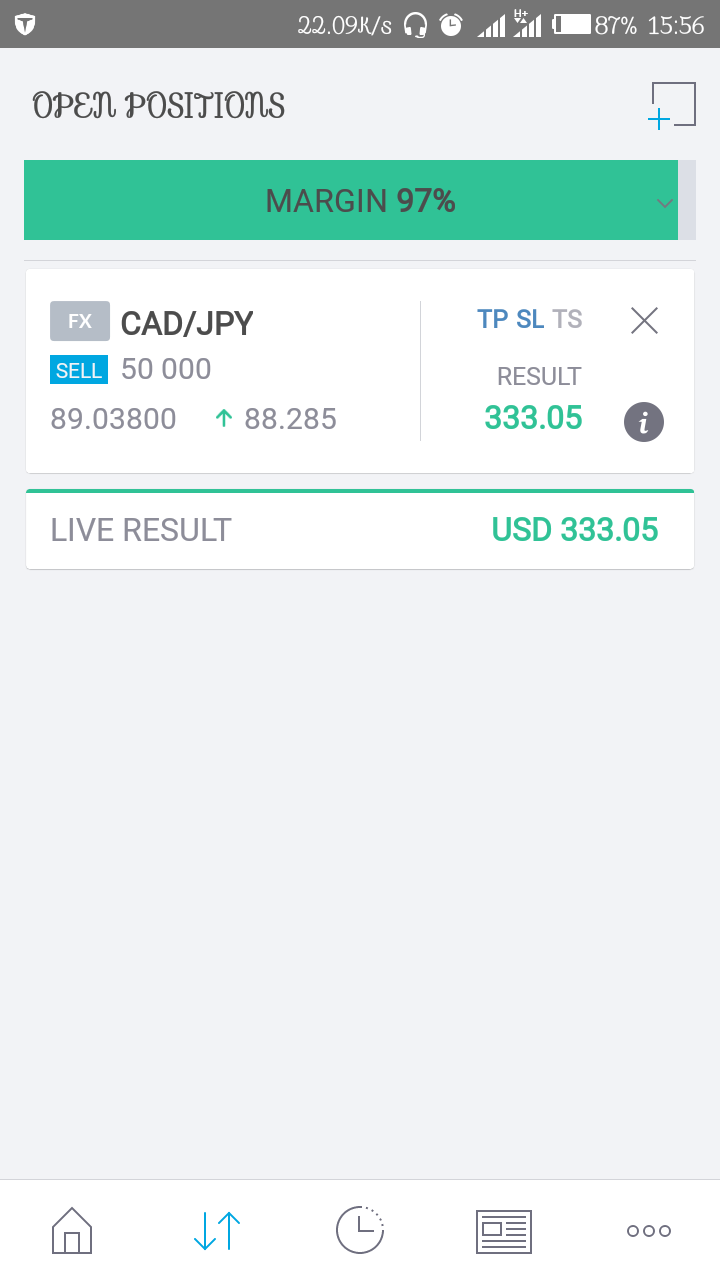The width and height of the screenshot is (720, 1280).
Task: Open the news tab
Action: tap(503, 1230)
